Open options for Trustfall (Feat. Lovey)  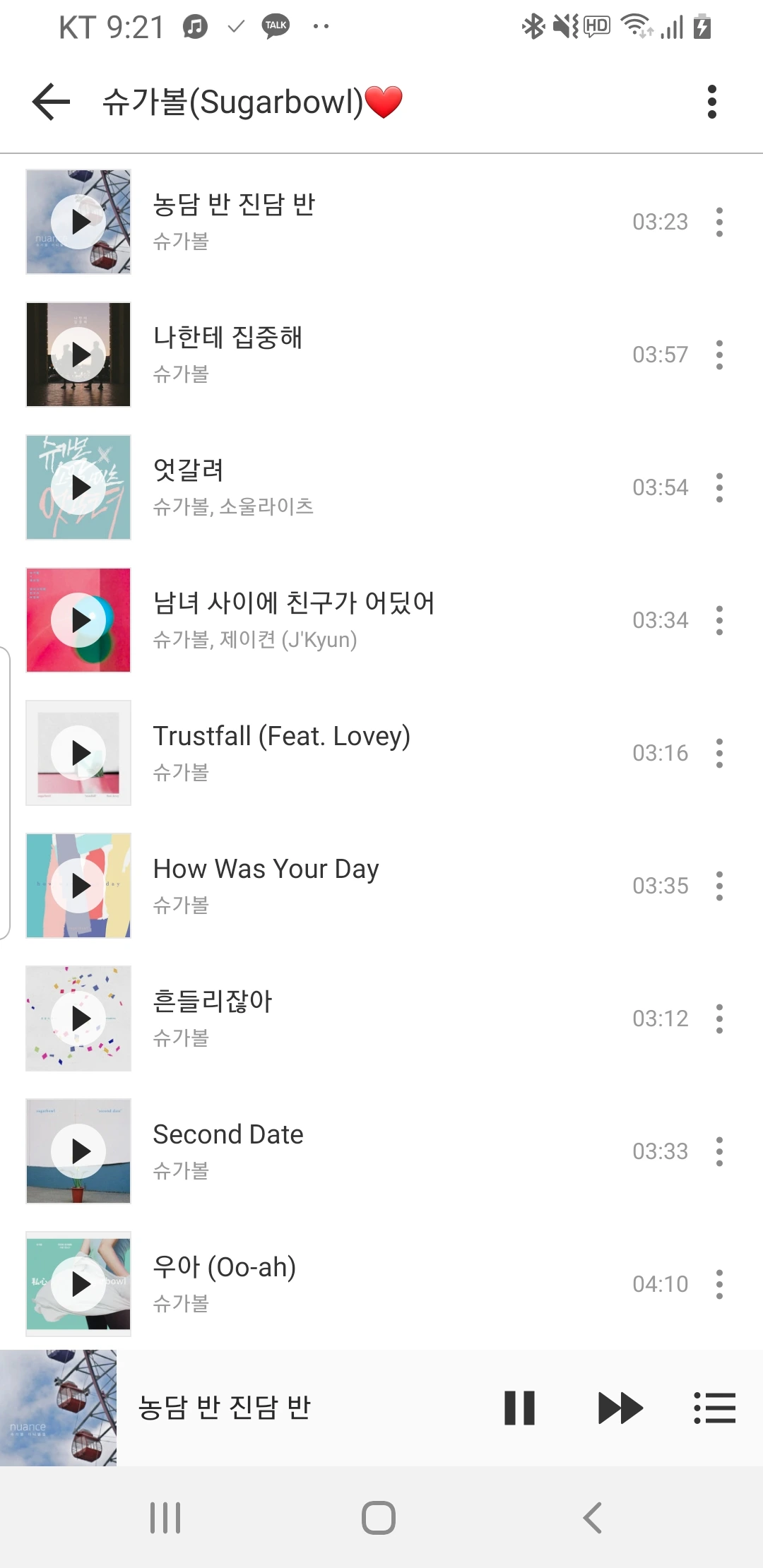(719, 753)
